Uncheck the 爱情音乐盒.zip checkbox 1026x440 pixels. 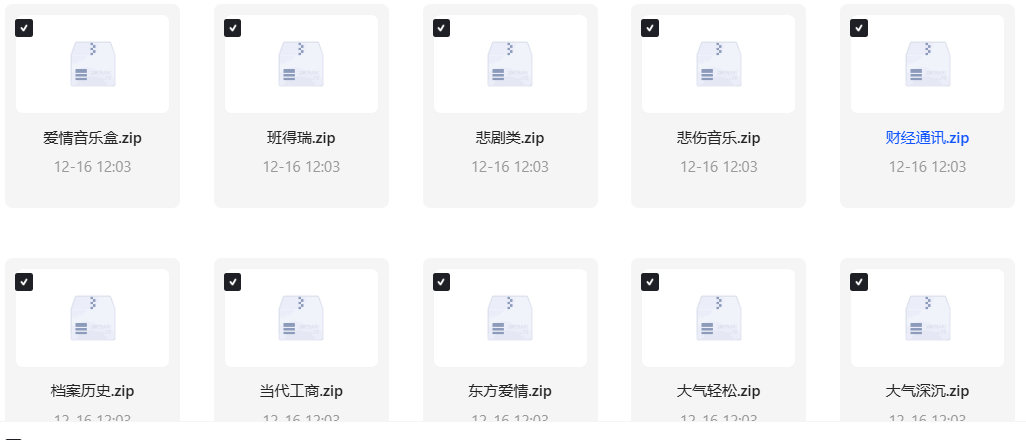(24, 28)
